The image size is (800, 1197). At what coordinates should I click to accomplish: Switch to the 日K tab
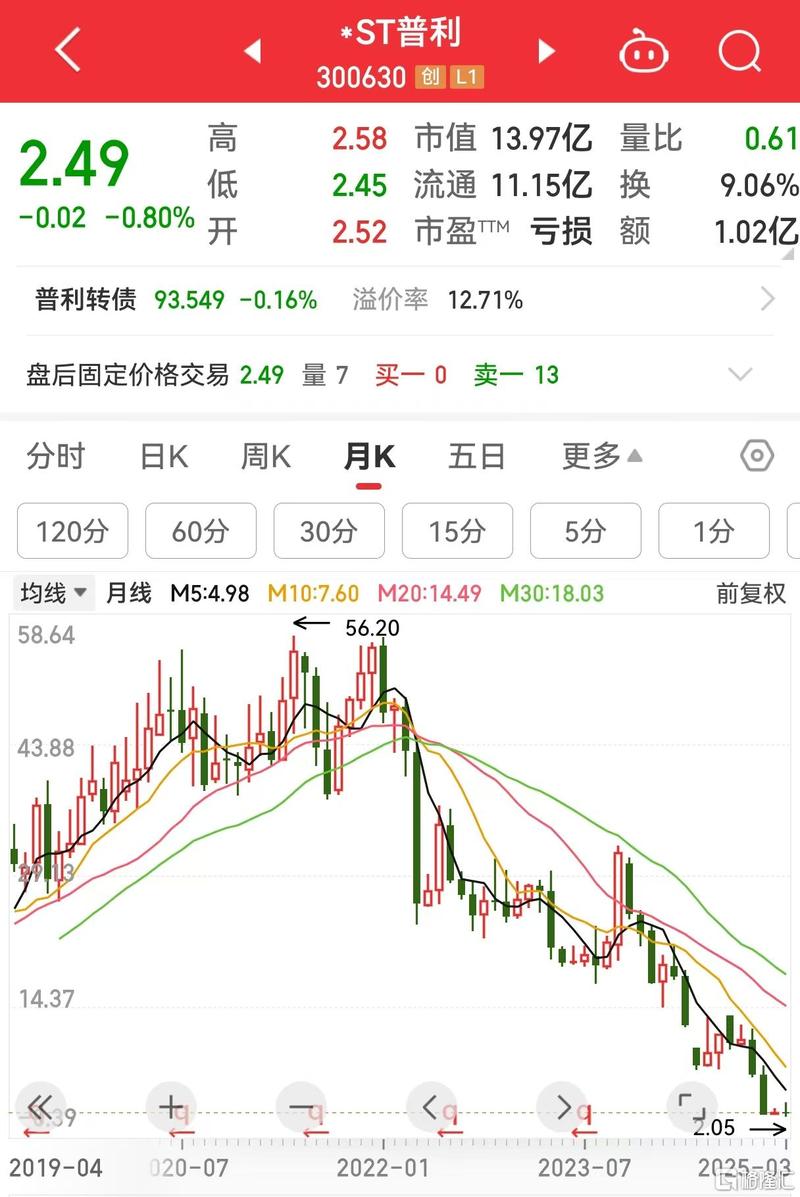pyautogui.click(x=163, y=457)
